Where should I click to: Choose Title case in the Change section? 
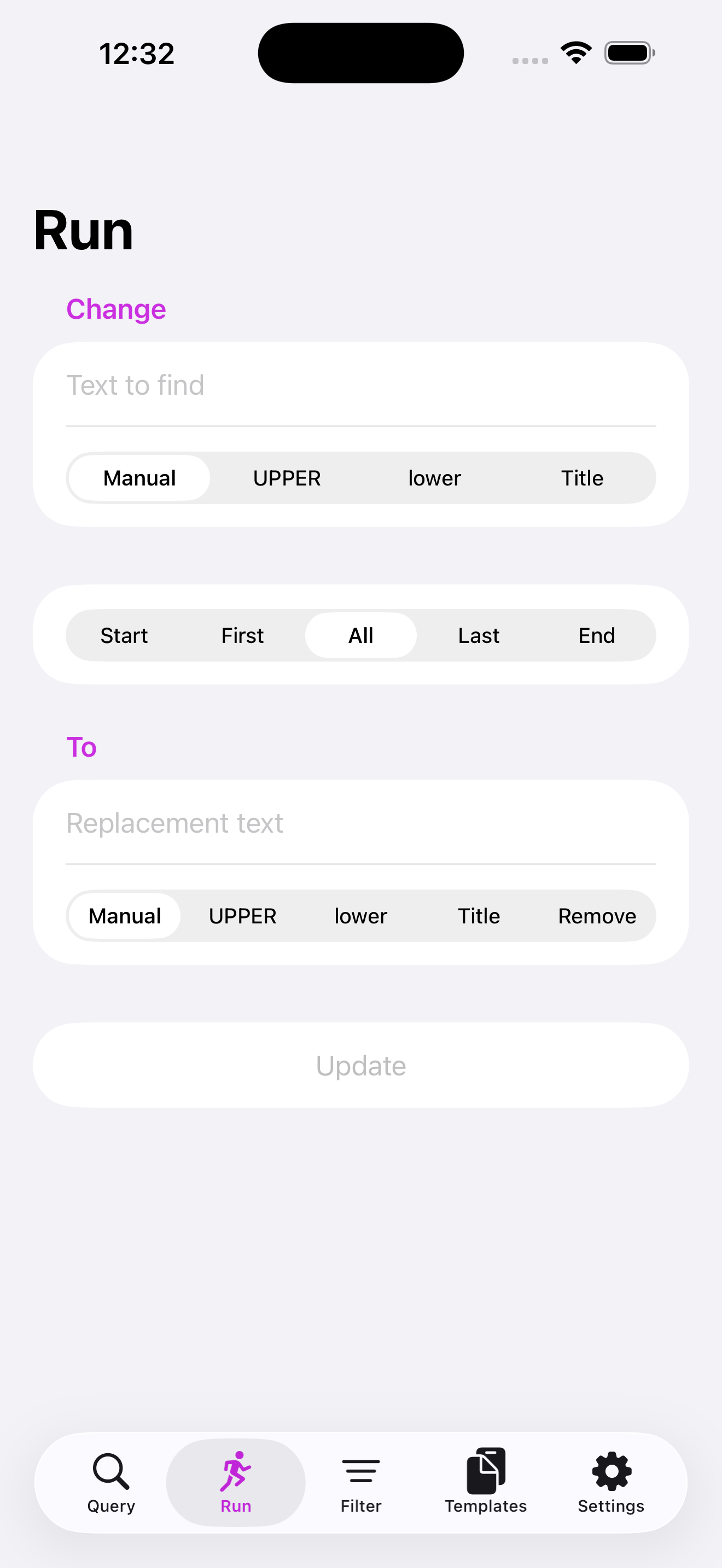click(x=582, y=478)
